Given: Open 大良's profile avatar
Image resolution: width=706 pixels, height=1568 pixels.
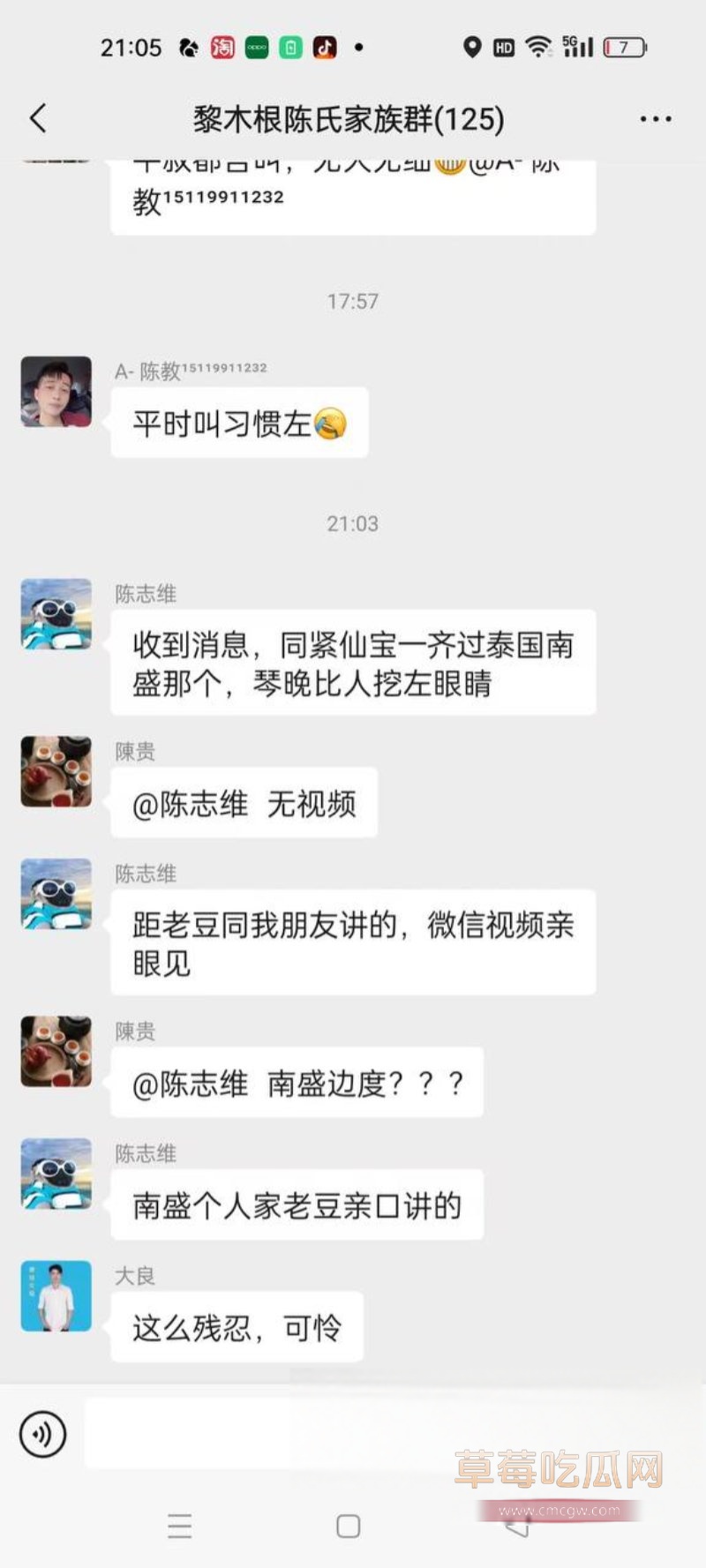Looking at the screenshot, I should point(56,1295).
